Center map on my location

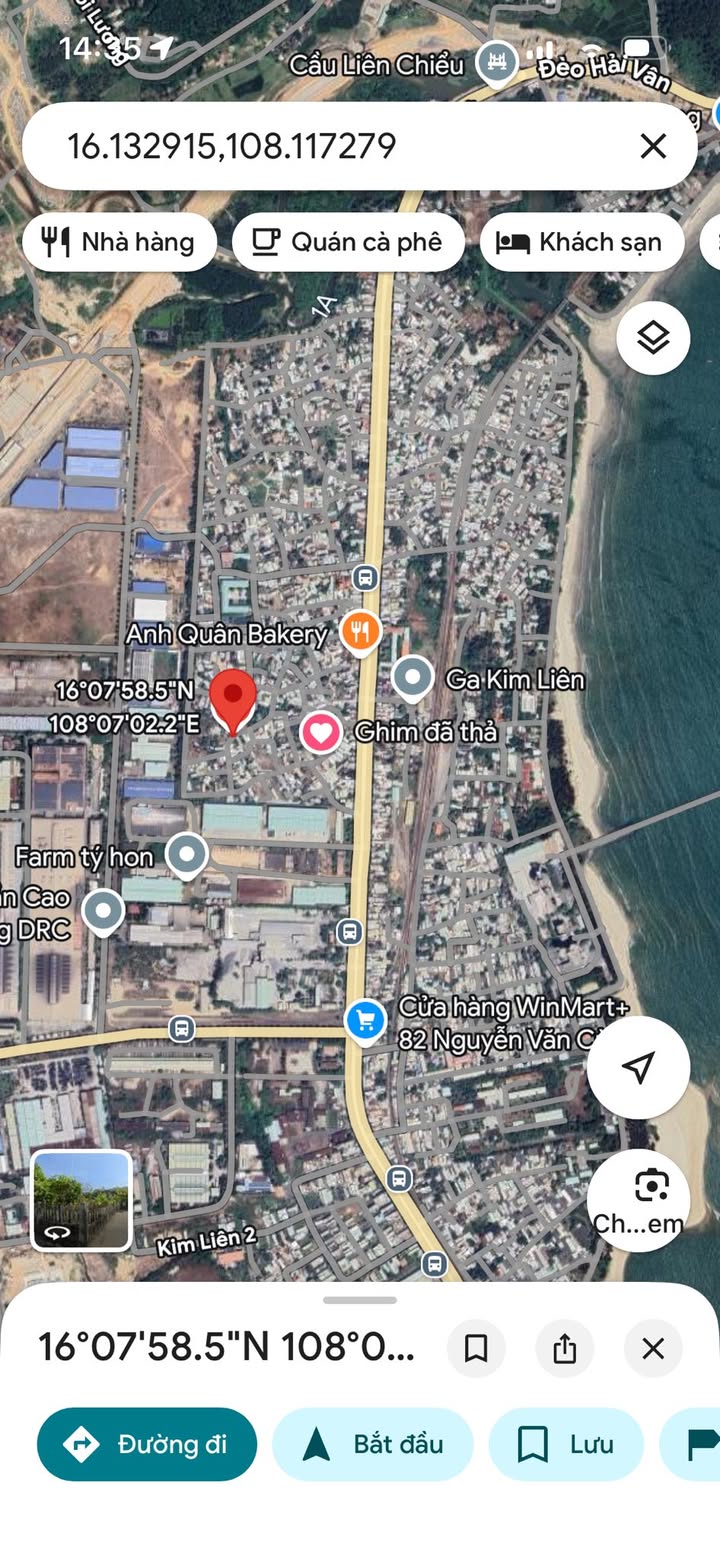(x=638, y=1067)
